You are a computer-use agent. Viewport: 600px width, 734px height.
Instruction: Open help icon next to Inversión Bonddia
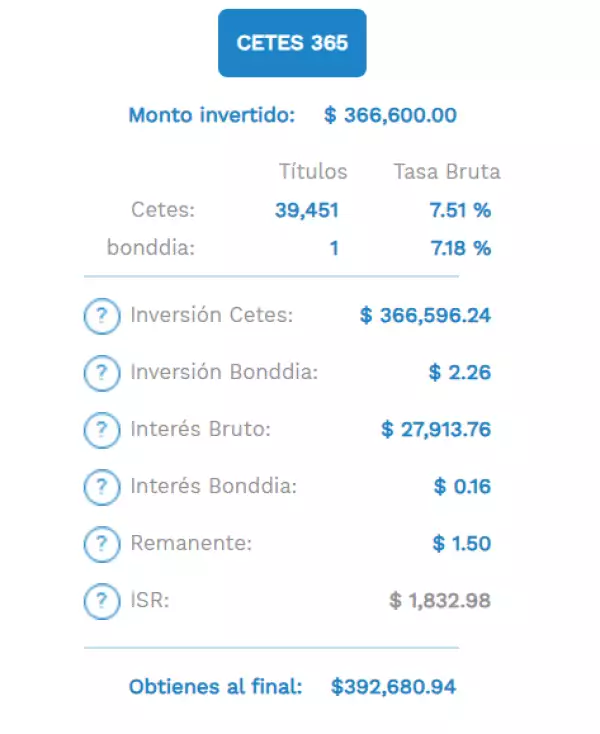(101, 373)
